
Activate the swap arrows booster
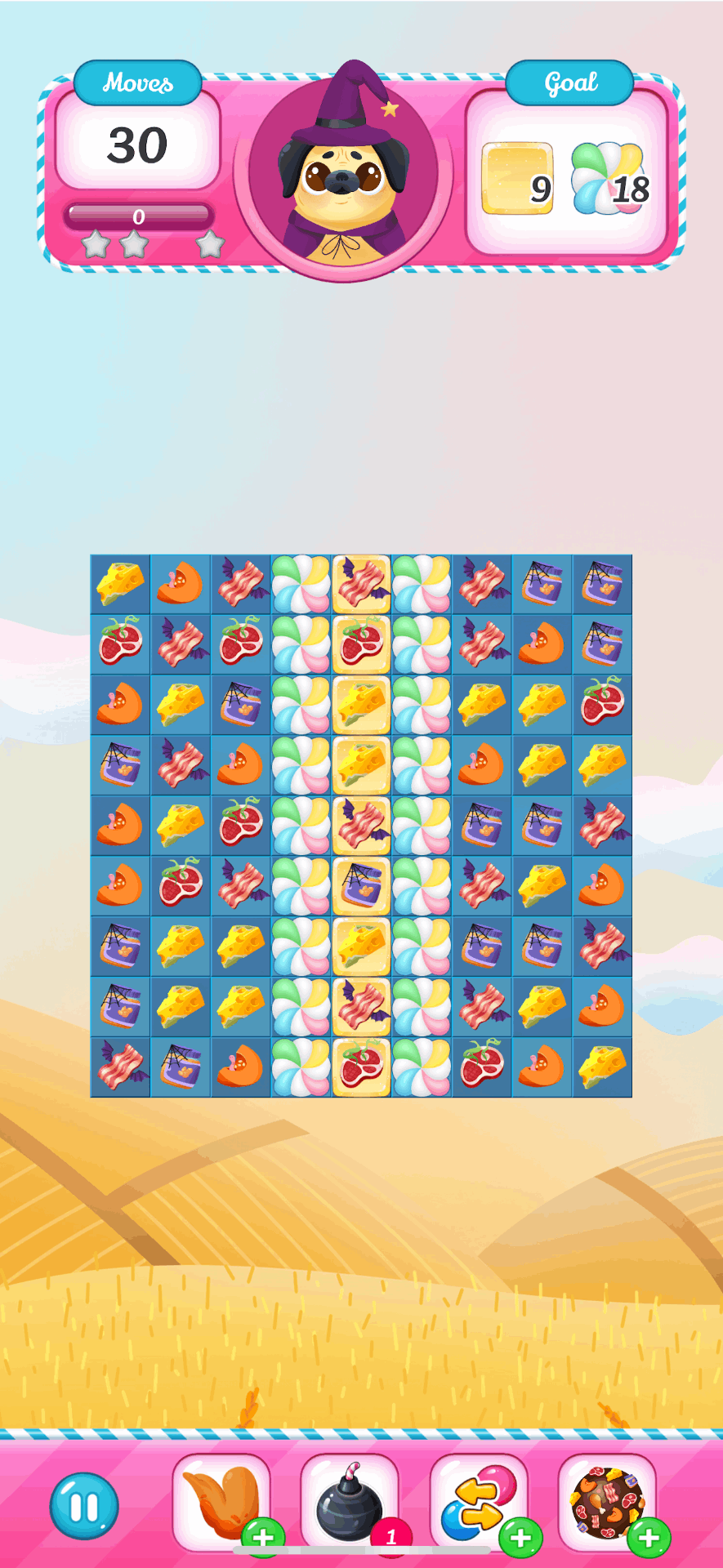[479, 1503]
